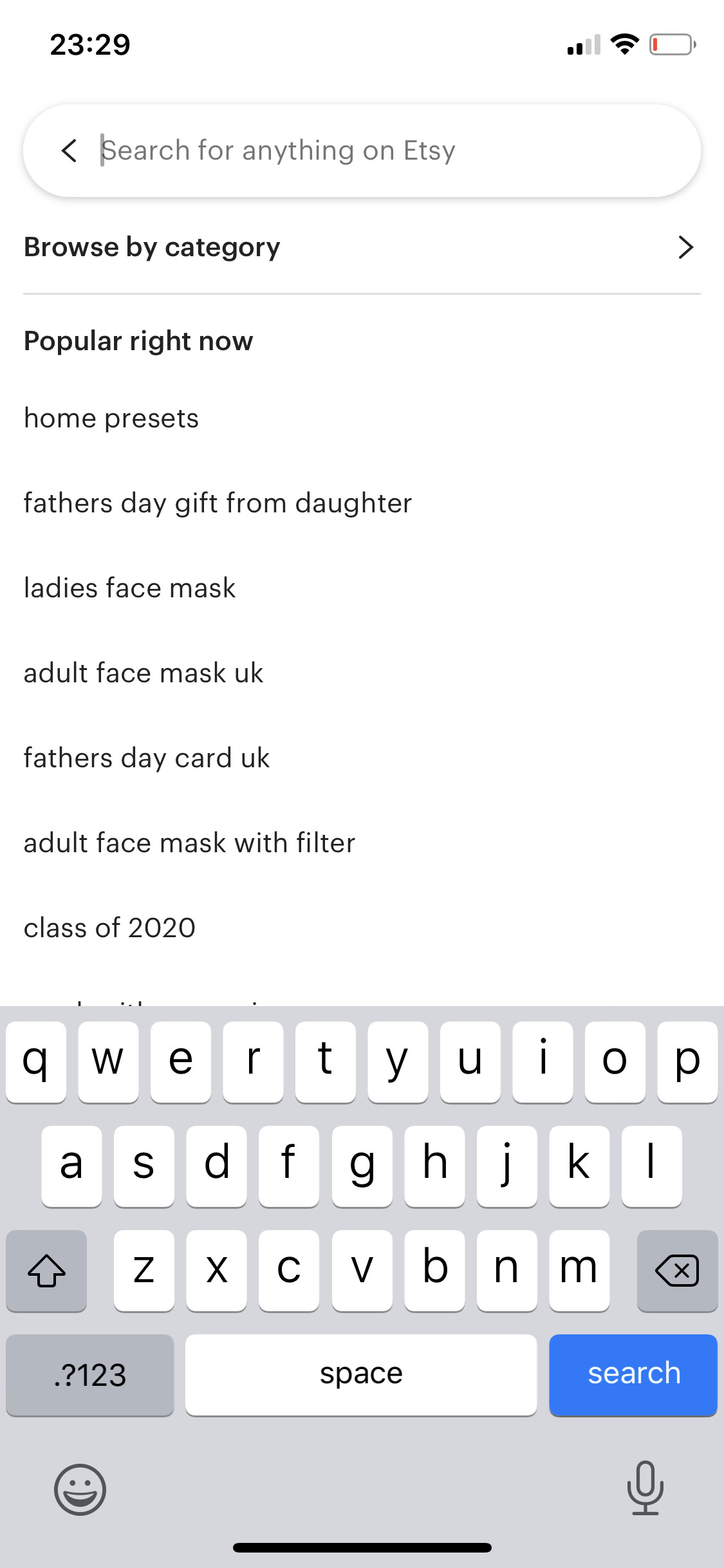Switch to numbers keyboard with .?123 key
Image resolution: width=724 pixels, height=1568 pixels.
pos(89,1374)
